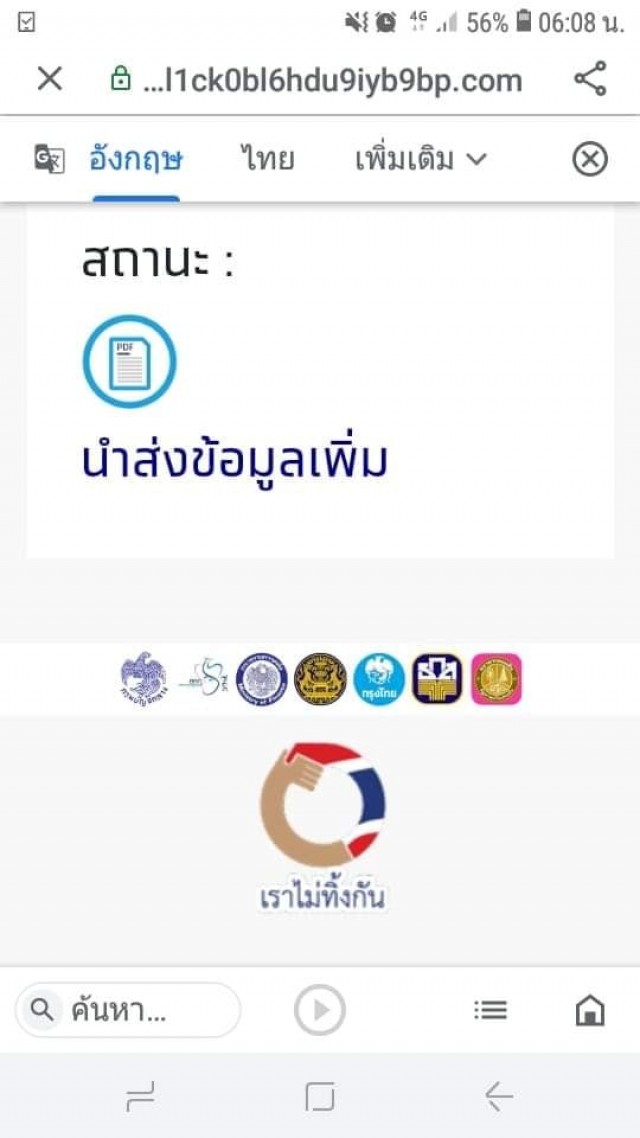This screenshot has width=640, height=1138.
Task: Open the list menu icon
Action: tap(490, 1011)
